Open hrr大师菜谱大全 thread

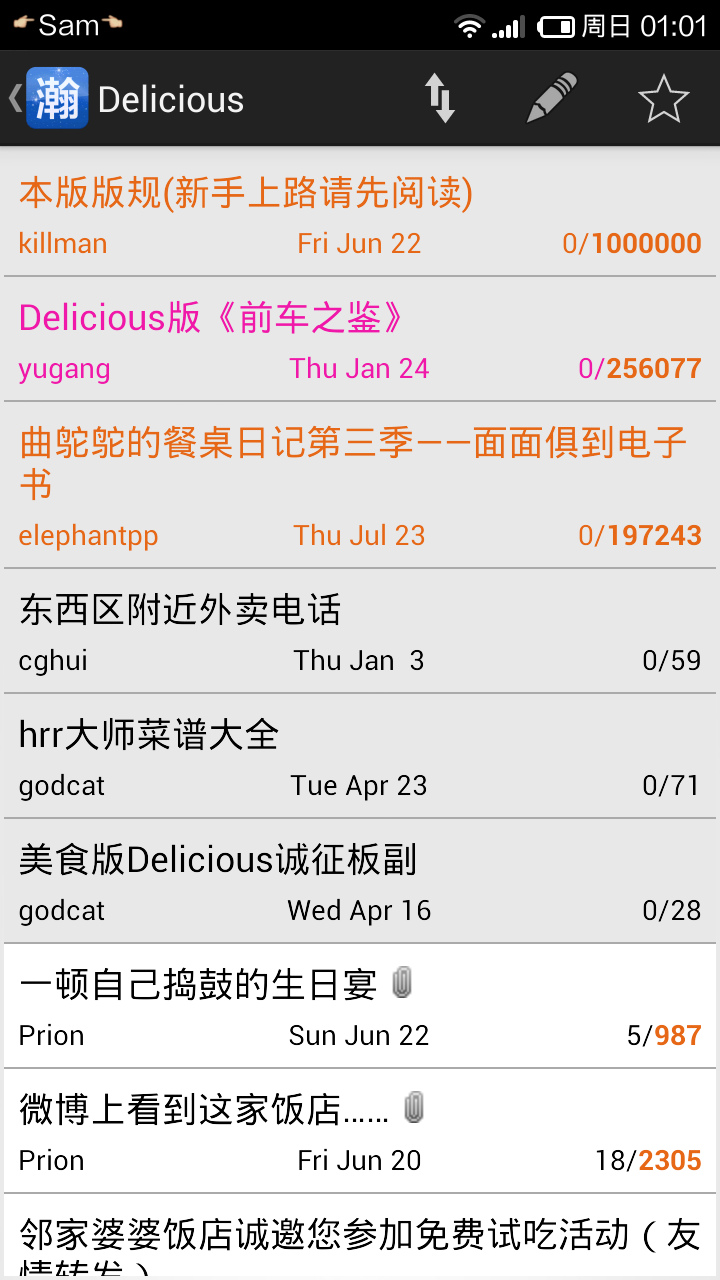click(x=360, y=756)
